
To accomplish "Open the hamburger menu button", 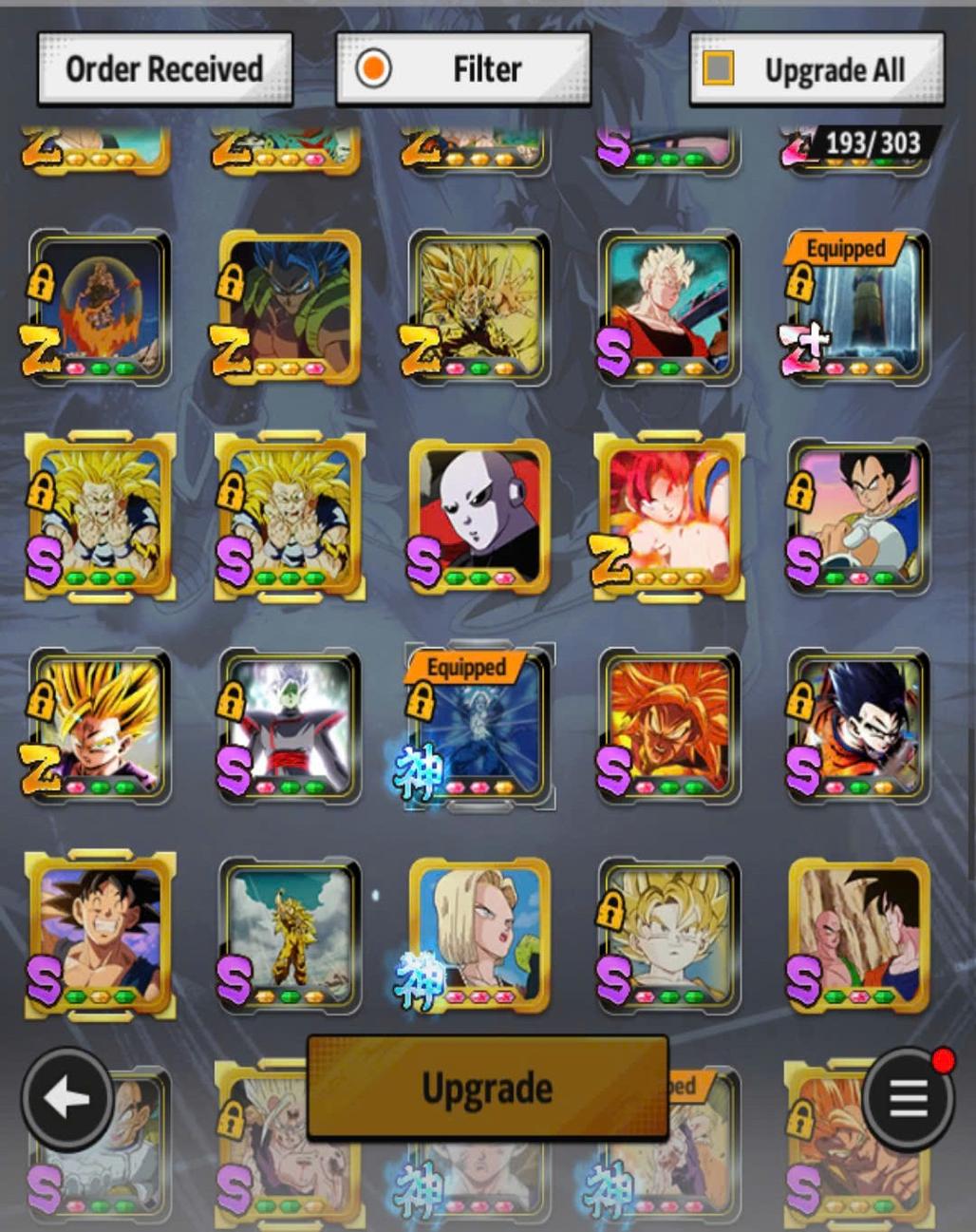I will click(908, 1099).
